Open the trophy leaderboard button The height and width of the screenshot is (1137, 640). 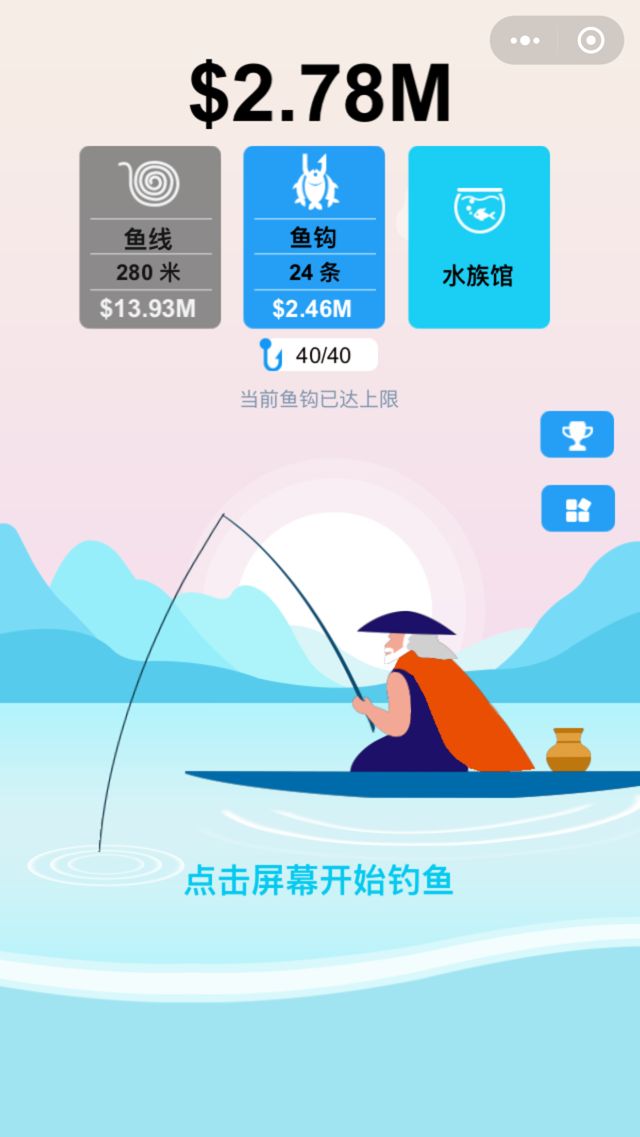point(577,434)
